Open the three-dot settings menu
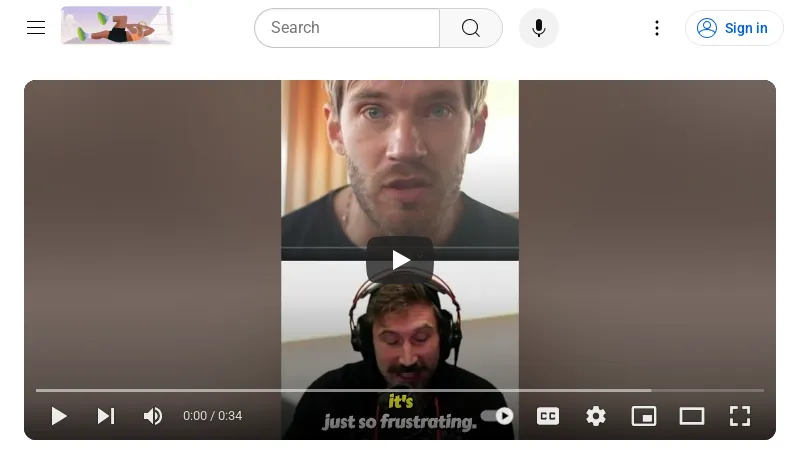Viewport: 800px width, 450px height. point(657,28)
